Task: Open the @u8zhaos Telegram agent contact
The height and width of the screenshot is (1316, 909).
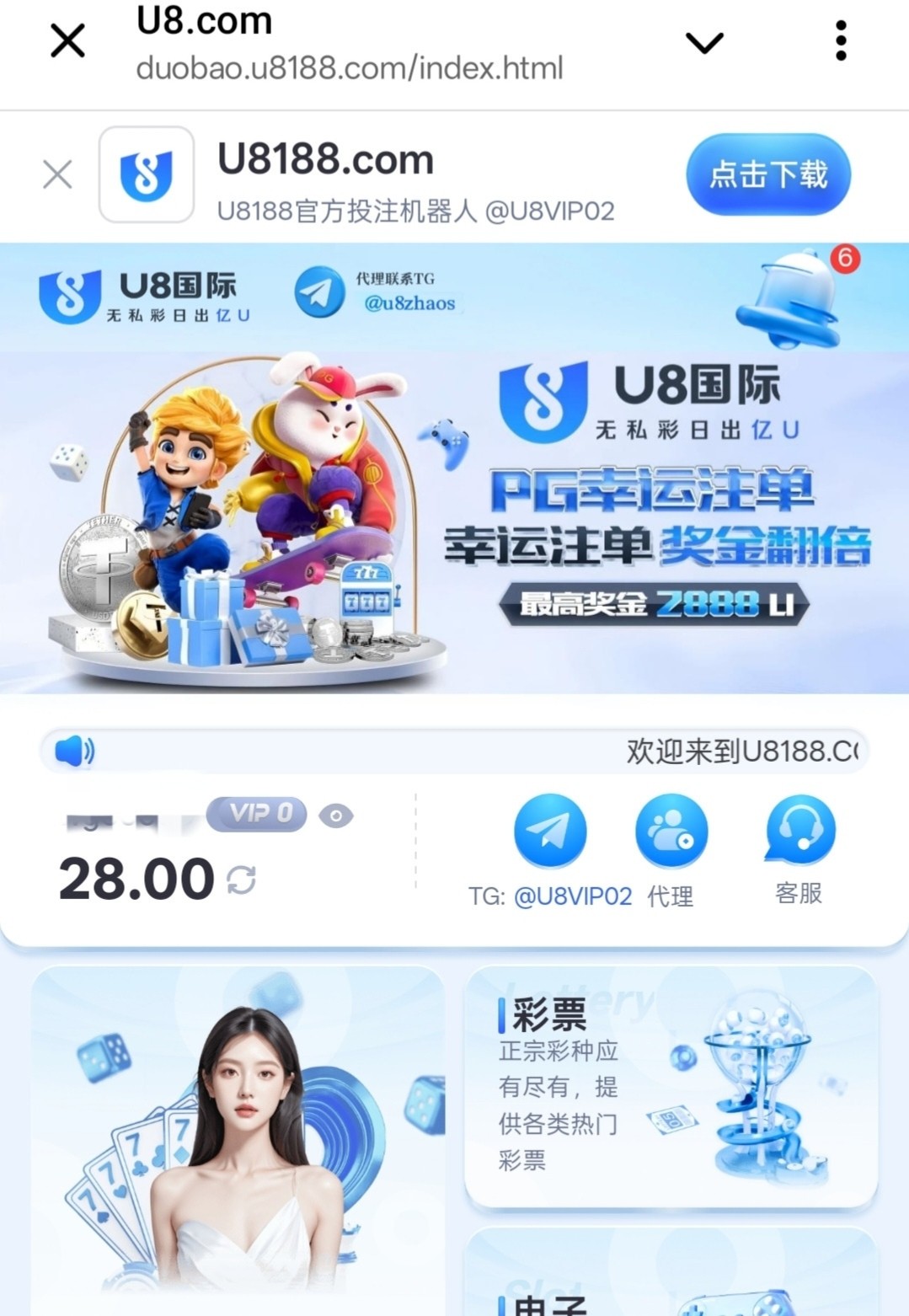Action: coord(375,292)
